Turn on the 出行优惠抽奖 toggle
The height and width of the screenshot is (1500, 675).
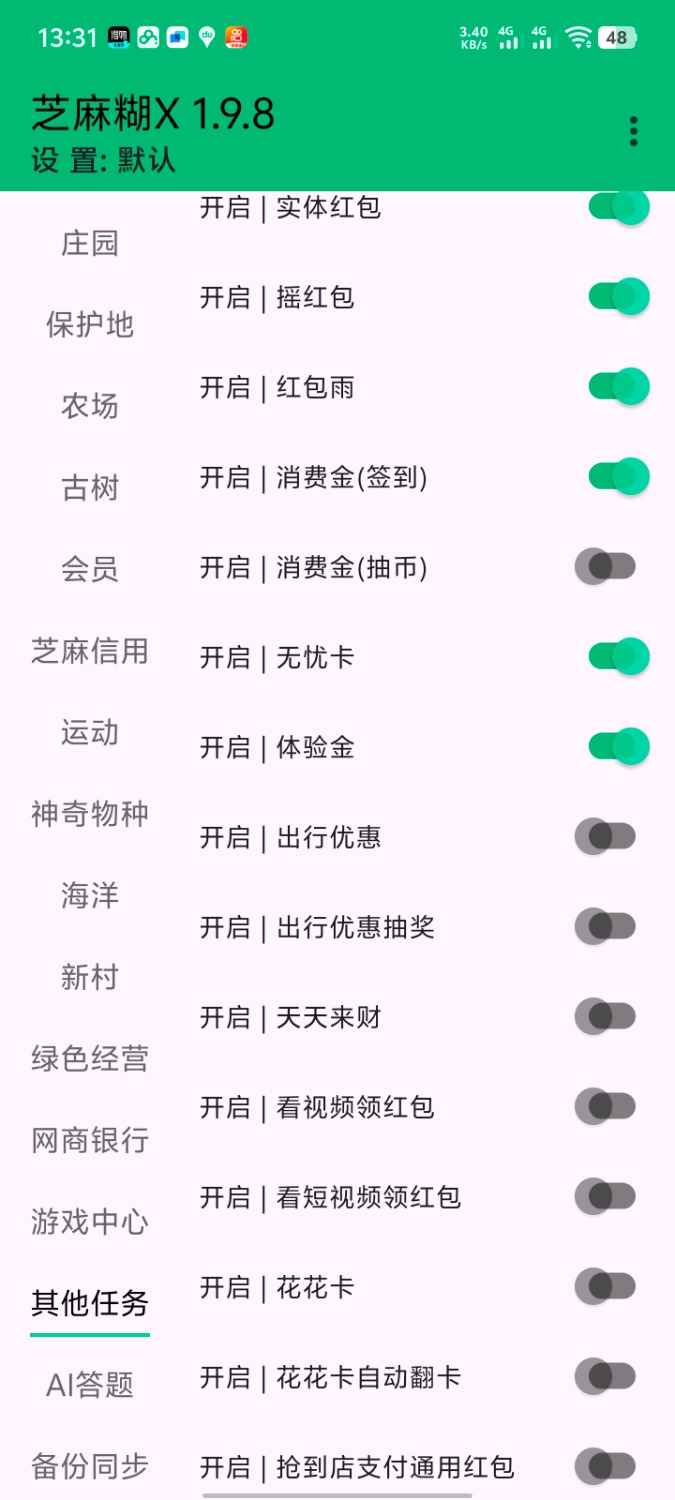606,927
